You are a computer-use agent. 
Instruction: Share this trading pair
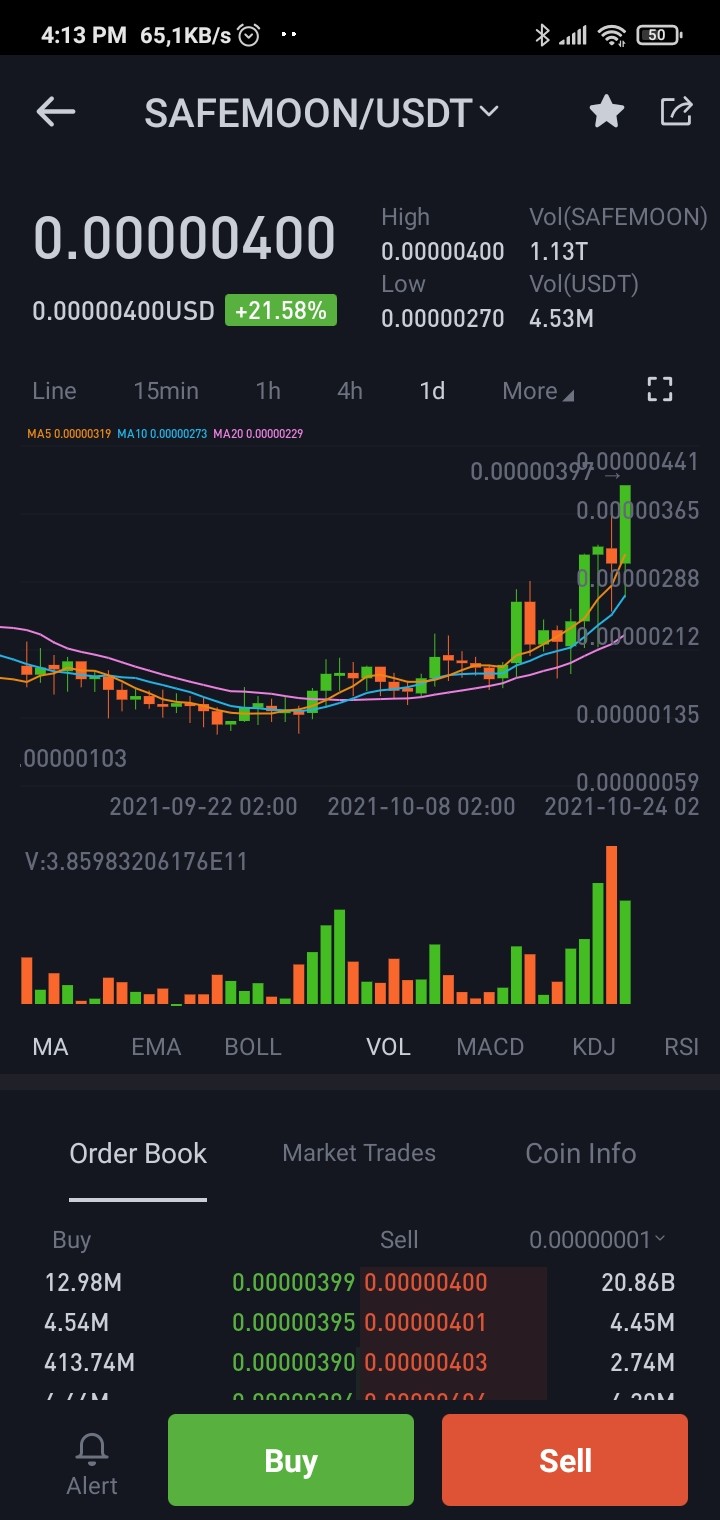click(x=677, y=111)
